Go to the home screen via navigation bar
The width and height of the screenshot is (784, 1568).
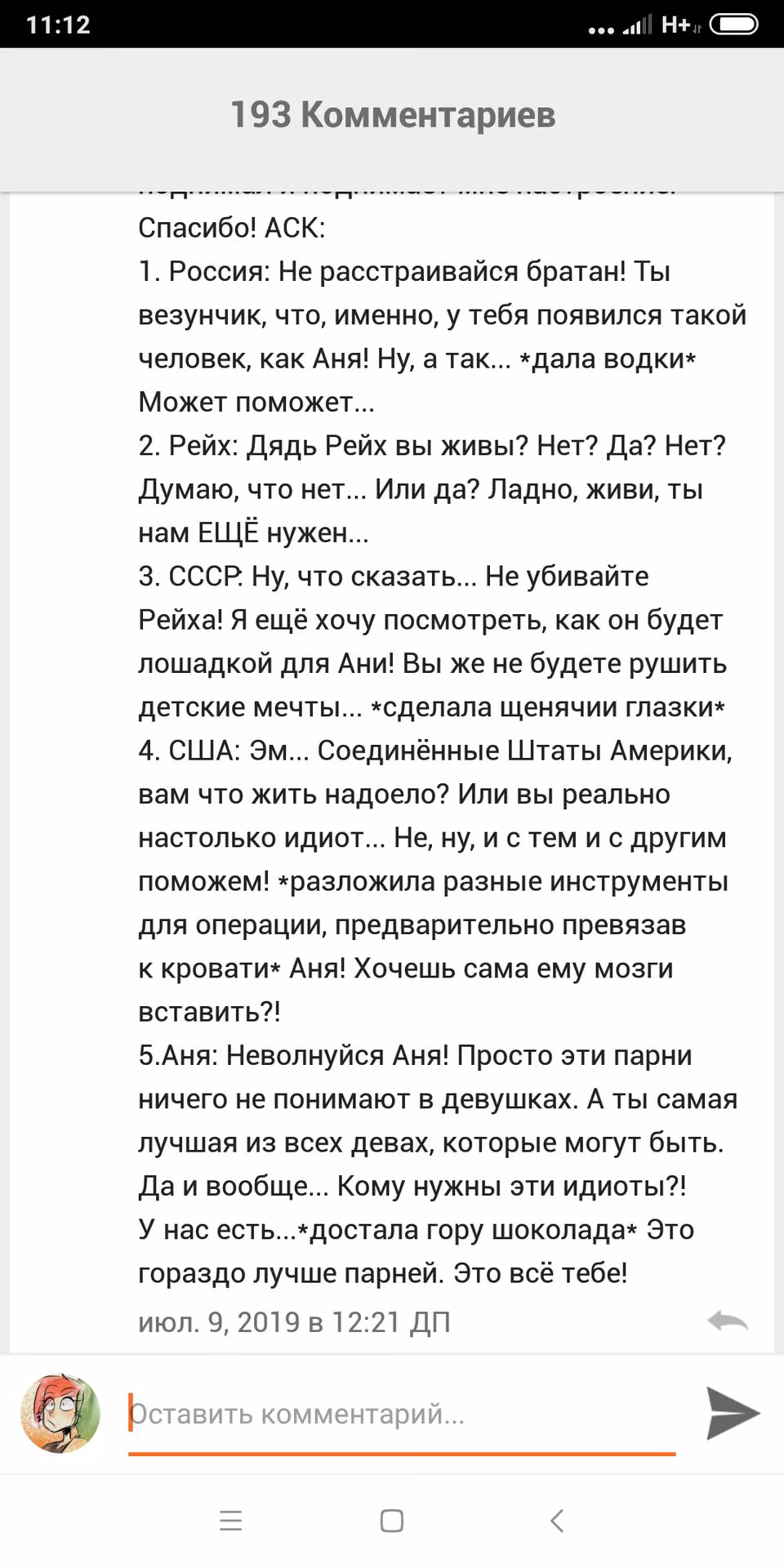coord(392,1521)
